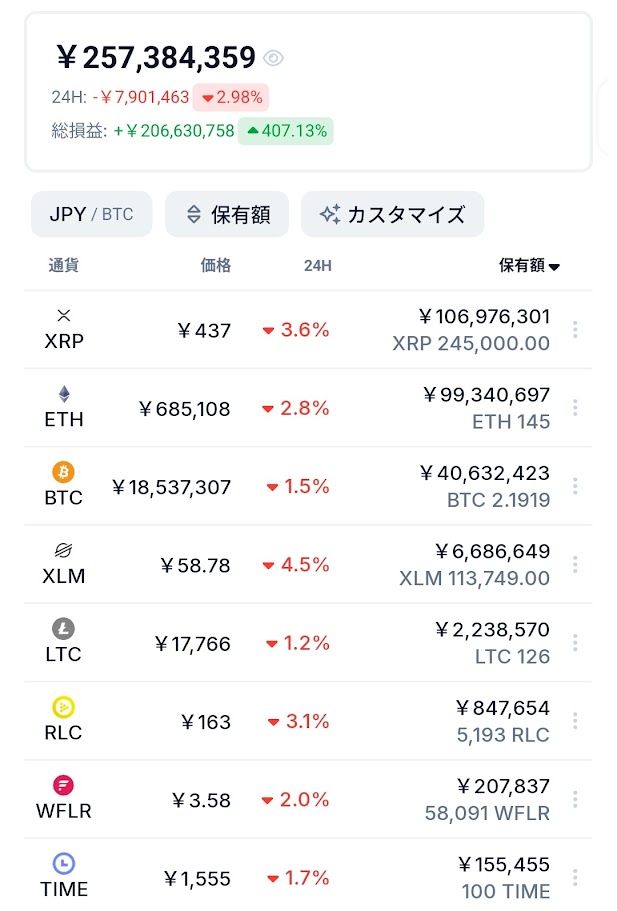Open the three-dot menu for ETH
The width and height of the screenshot is (617, 911).
click(575, 408)
